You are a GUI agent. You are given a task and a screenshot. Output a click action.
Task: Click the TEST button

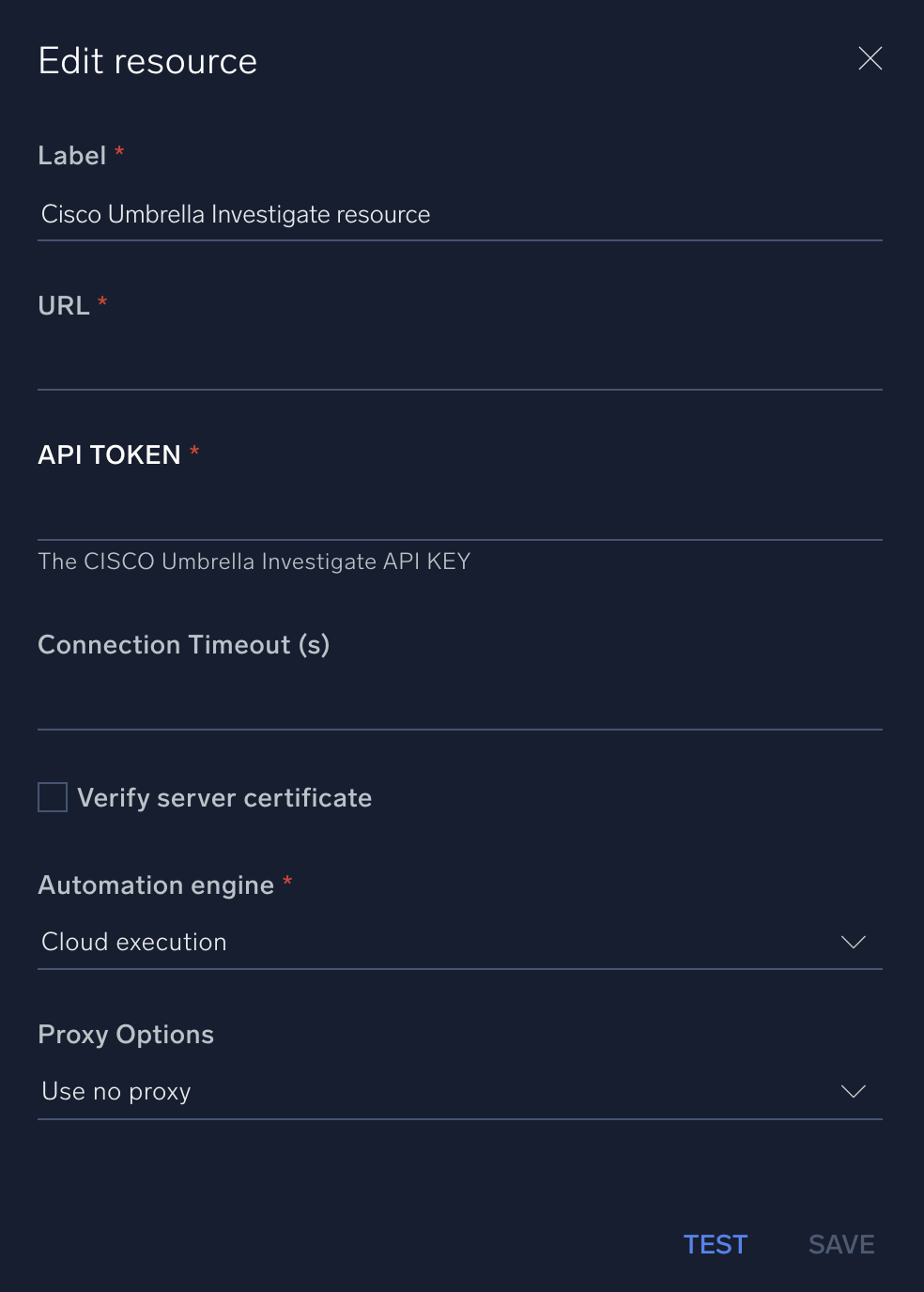[x=715, y=1243]
